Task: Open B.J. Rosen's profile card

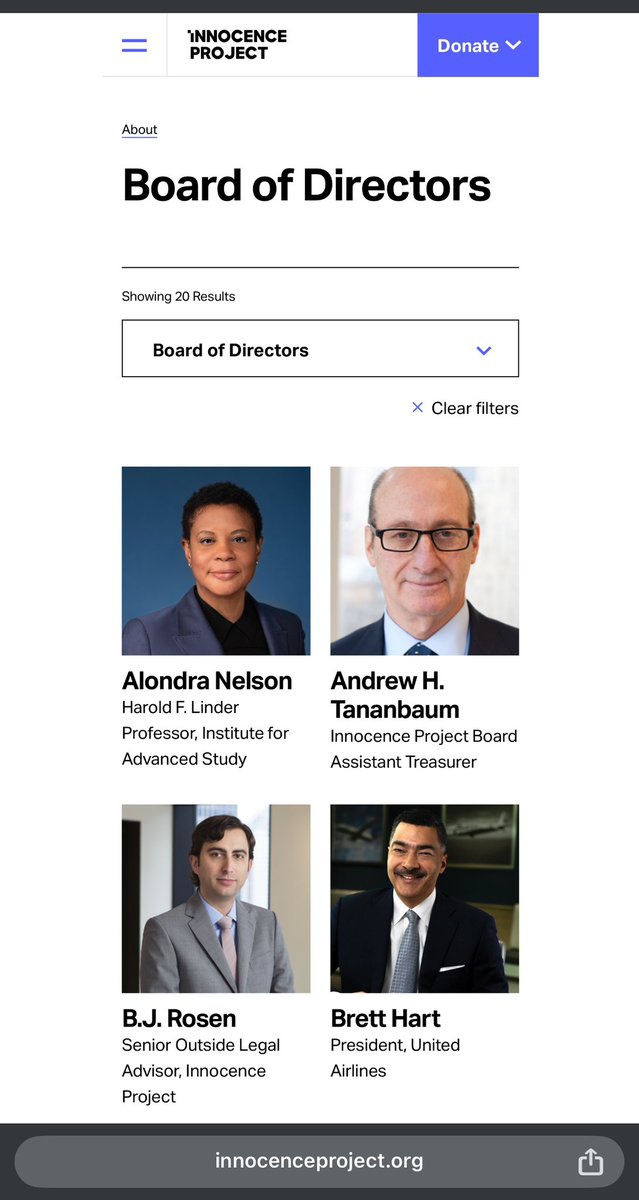Action: pos(216,898)
